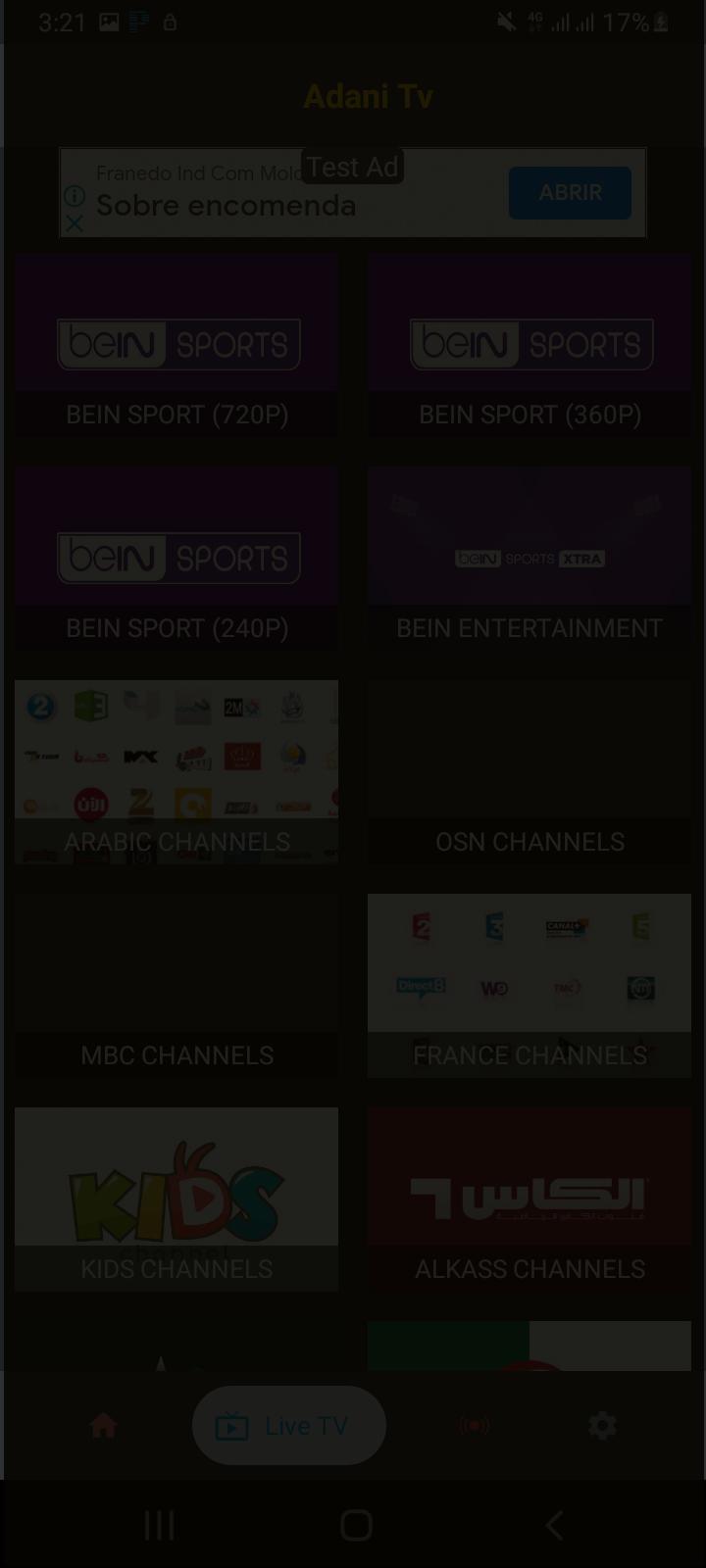This screenshot has height=1568, width=706.
Task: Browse KIDS CHANNELS
Action: pyautogui.click(x=176, y=1199)
